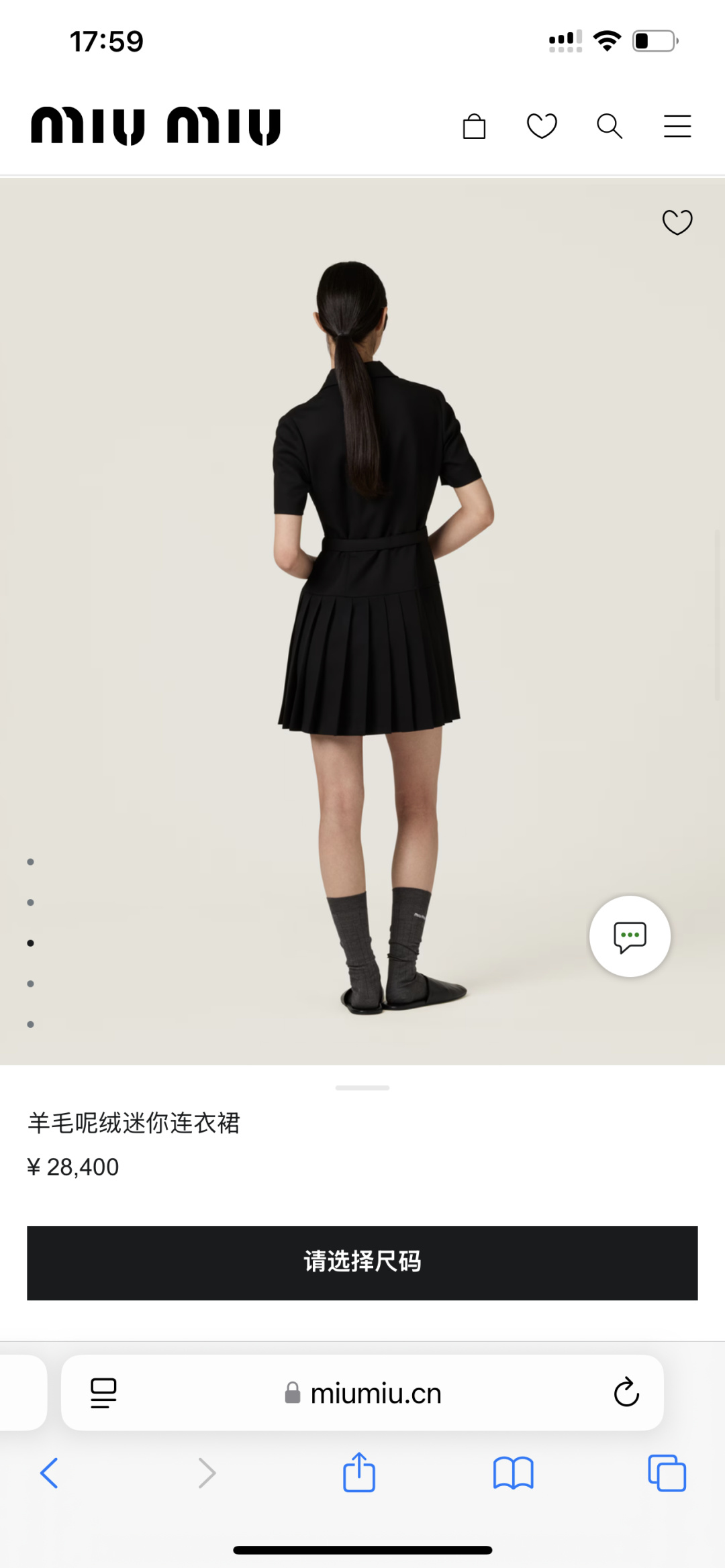The width and height of the screenshot is (725, 1568).
Task: Share this product page
Action: click(x=359, y=1473)
